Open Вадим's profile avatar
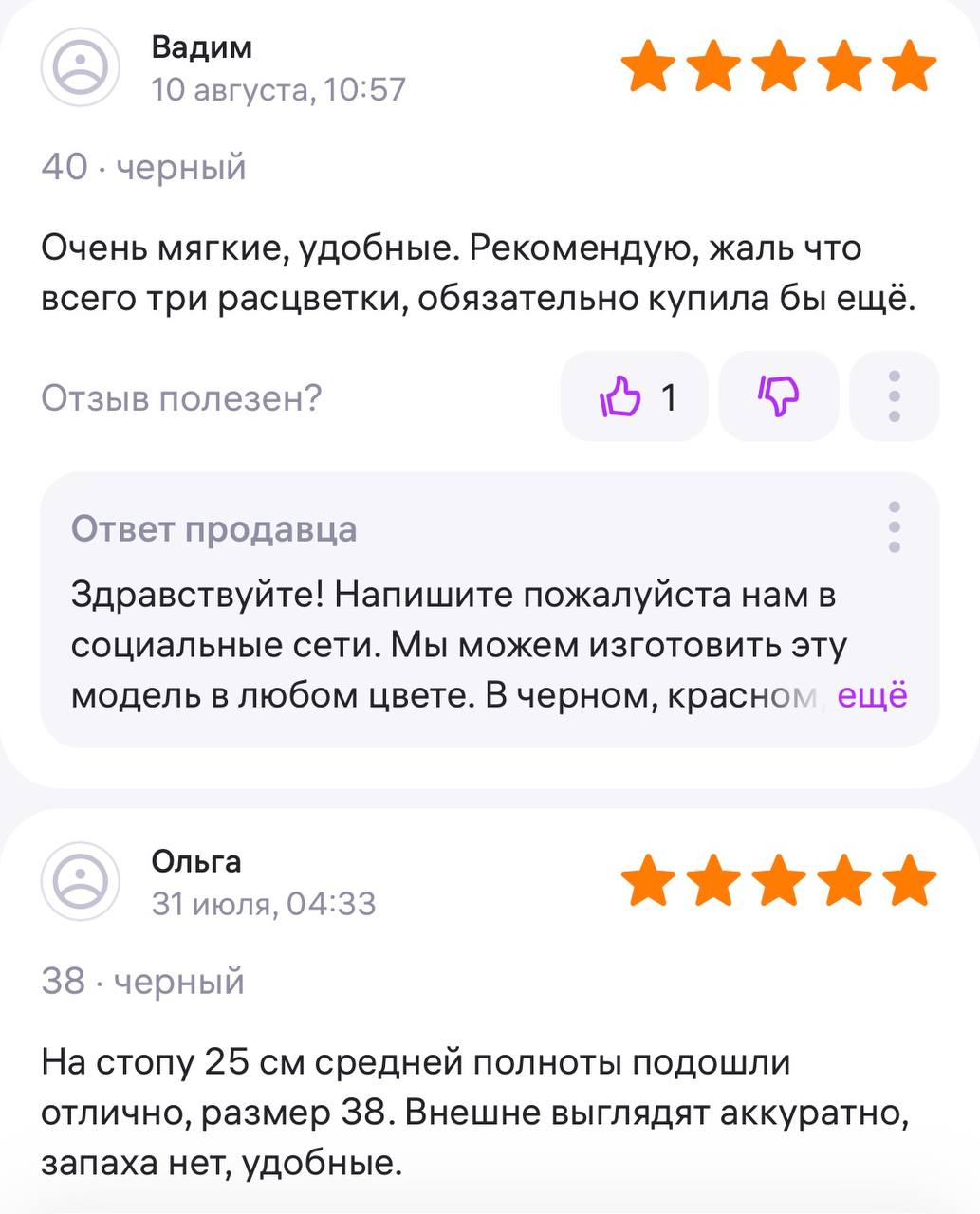This screenshot has width=980, height=1214. click(81, 67)
